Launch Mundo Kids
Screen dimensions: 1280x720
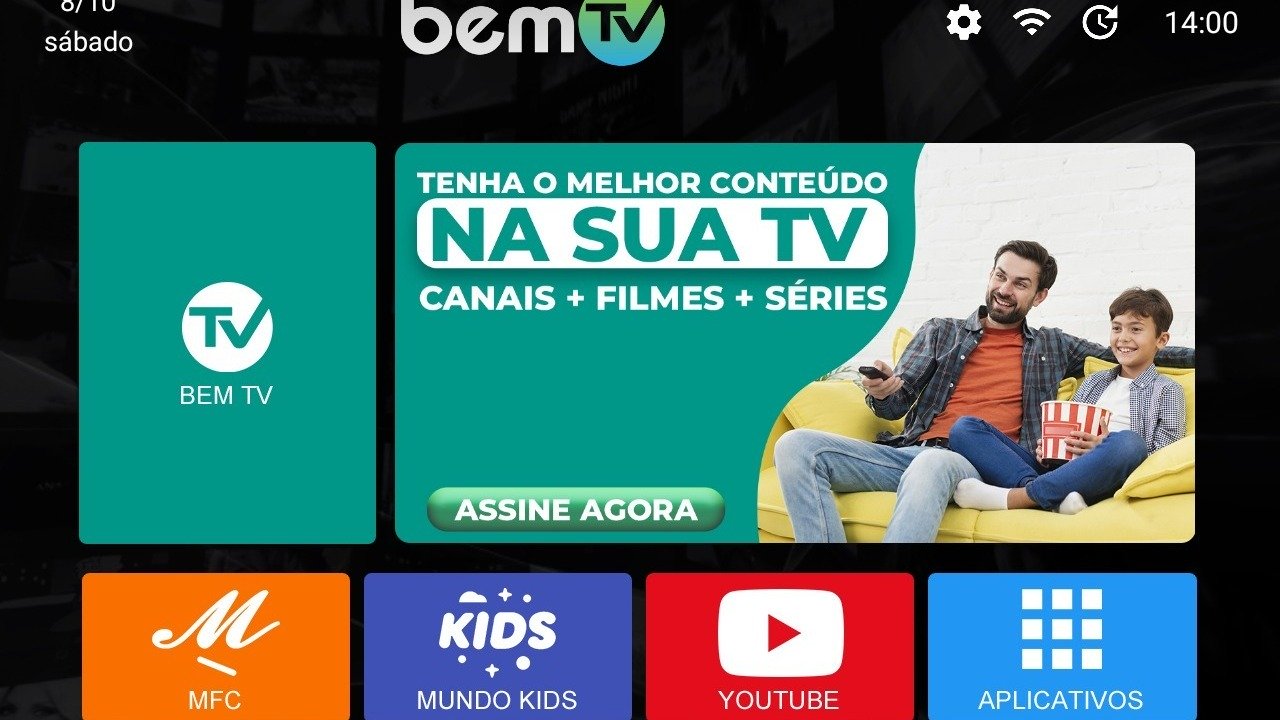click(x=498, y=646)
